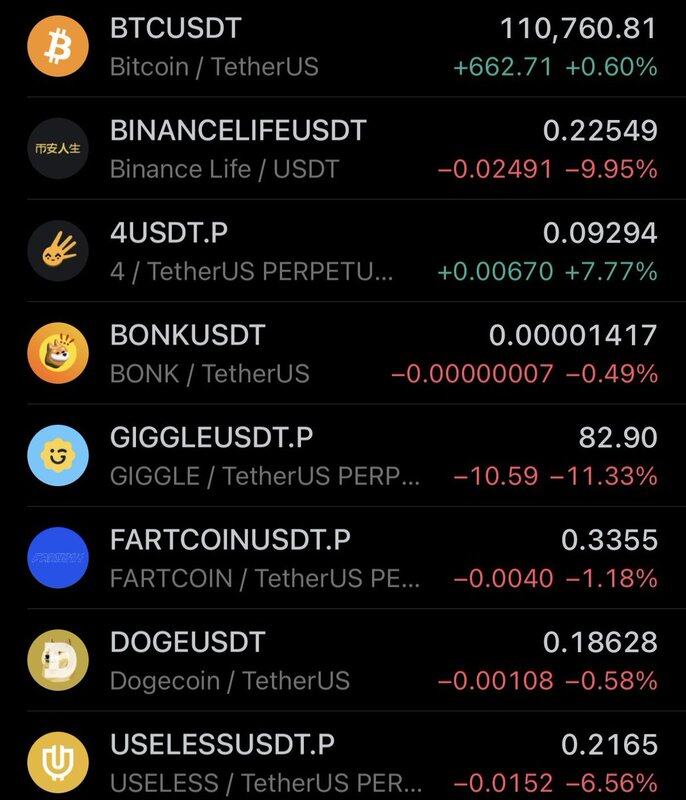Open 4USDT.P perpetual contract row
The width and height of the screenshot is (686, 800).
pyautogui.click(x=343, y=251)
